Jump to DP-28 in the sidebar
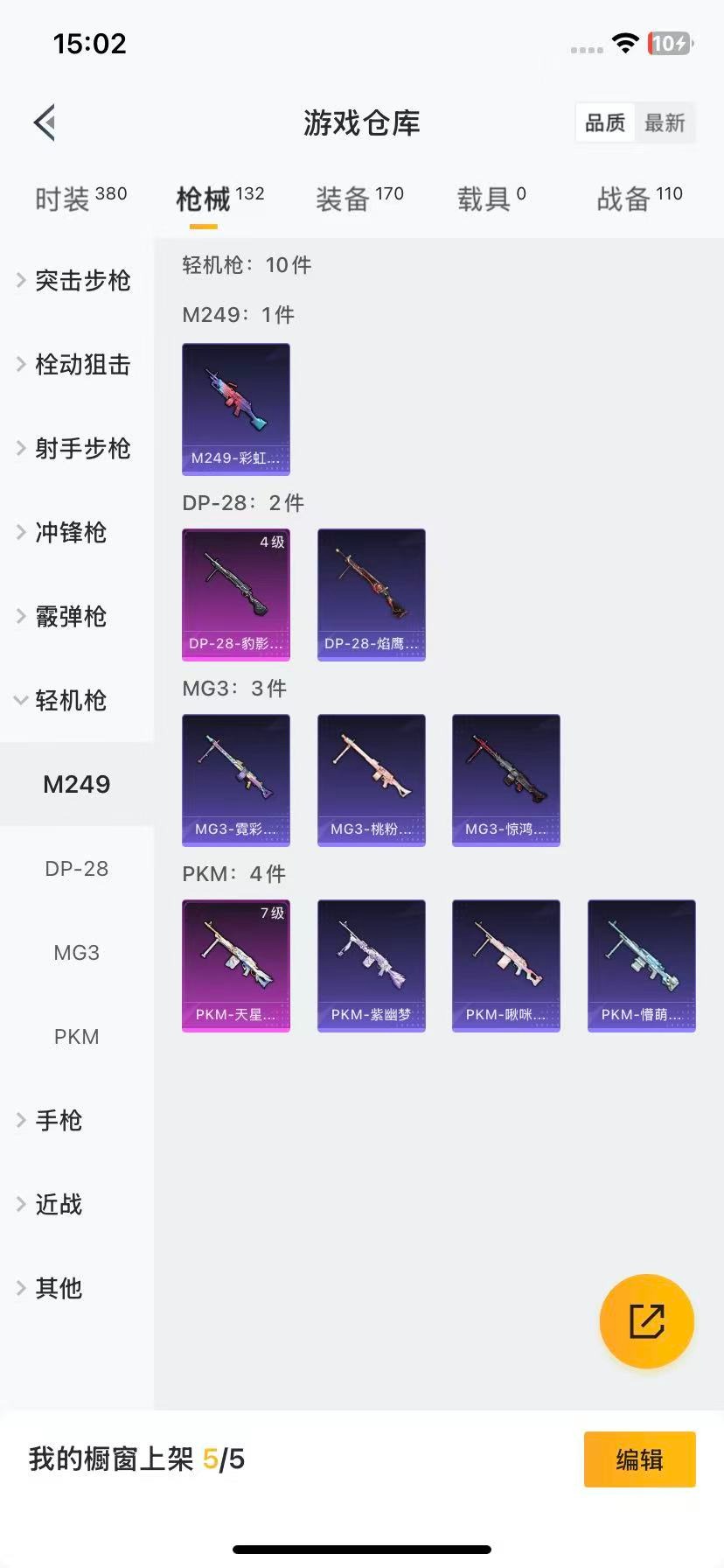 (x=77, y=869)
